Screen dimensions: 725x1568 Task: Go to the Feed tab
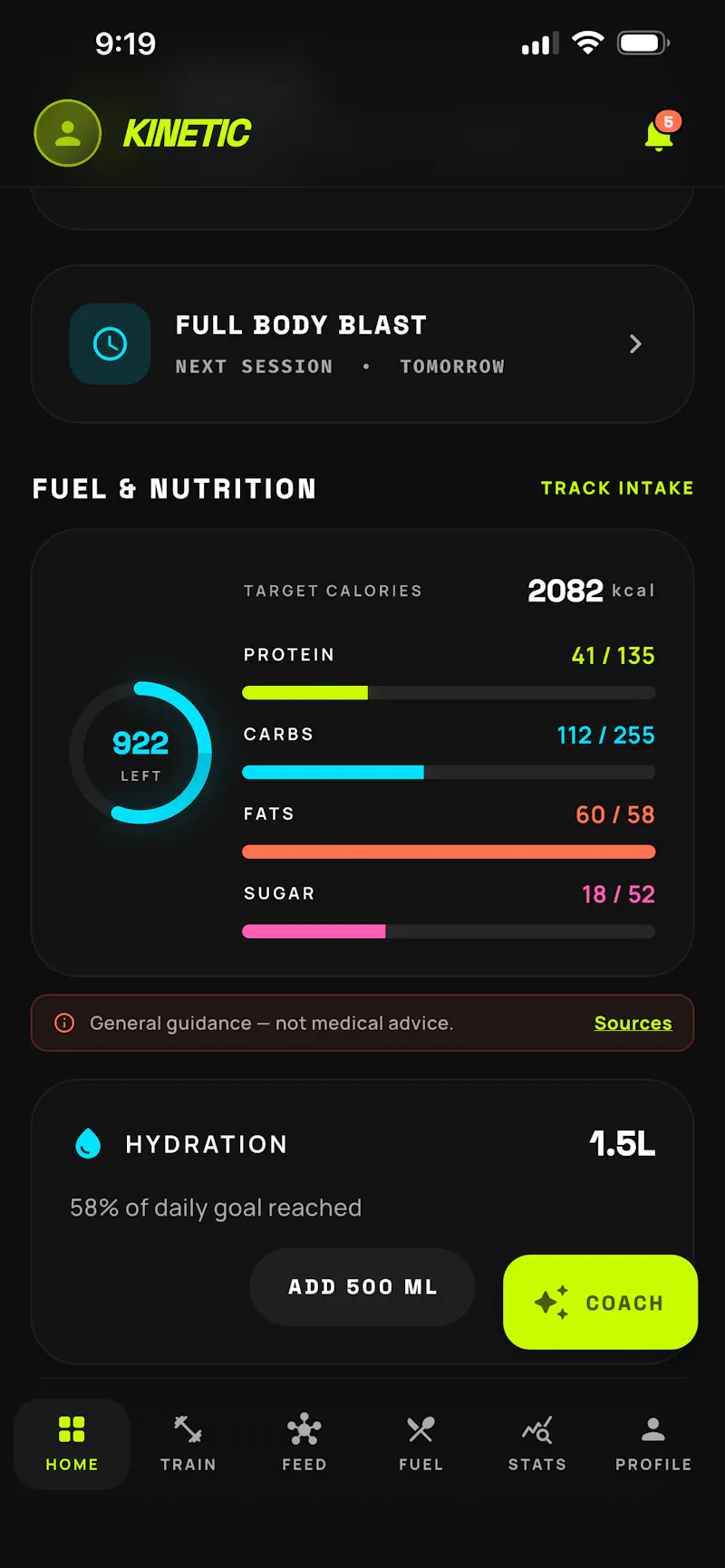point(304,1444)
